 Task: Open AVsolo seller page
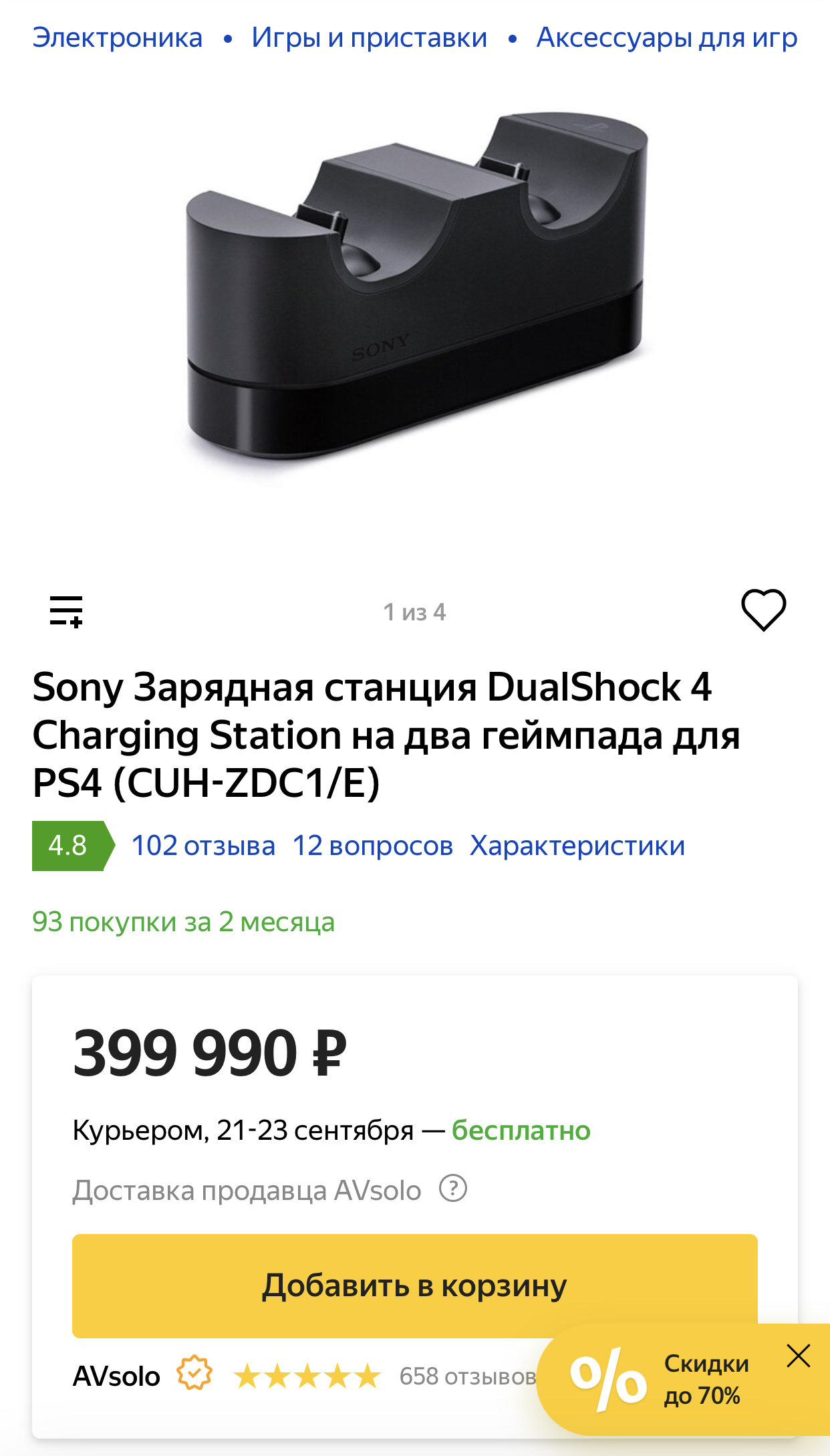click(x=116, y=1376)
